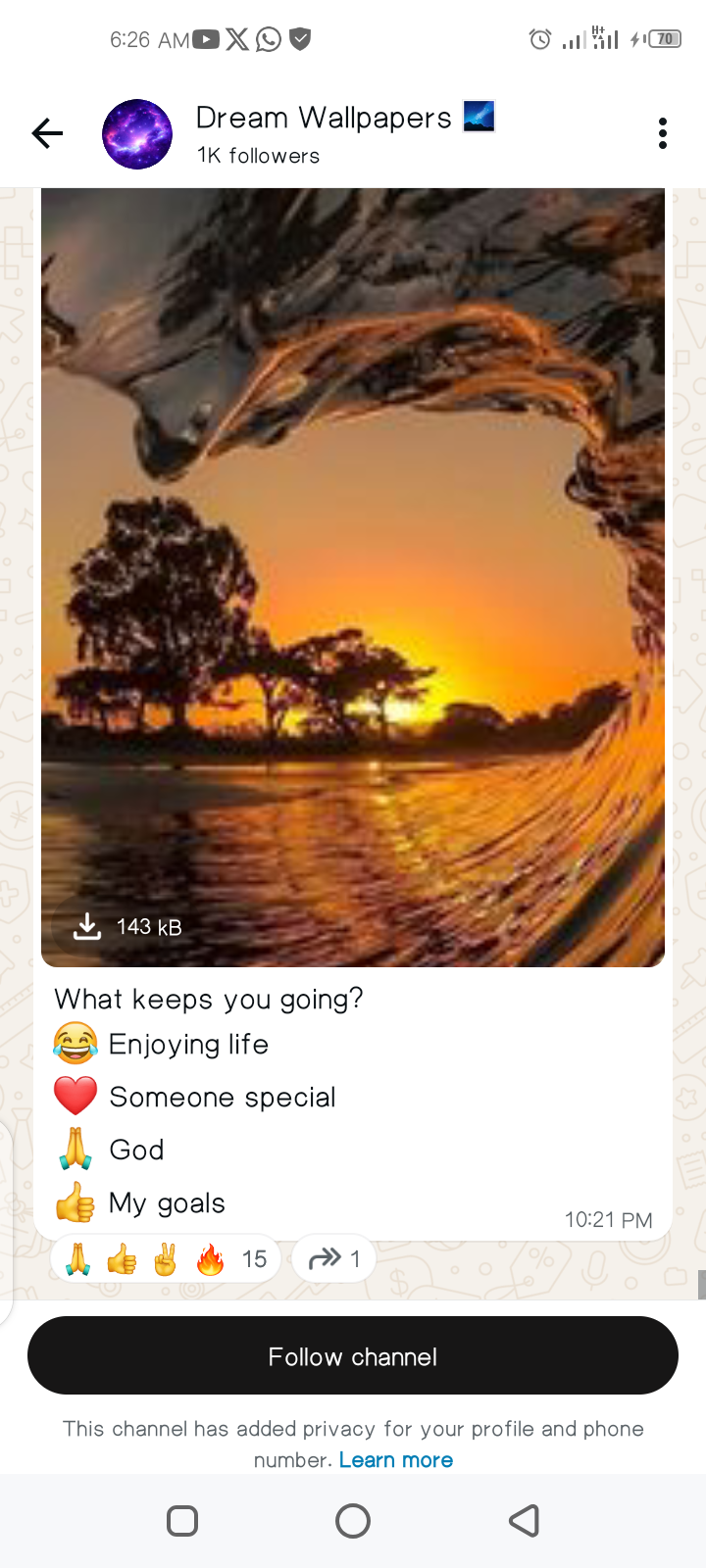The width and height of the screenshot is (706, 1568).
Task: View the 15 emoji reactions
Action: (x=165, y=1259)
